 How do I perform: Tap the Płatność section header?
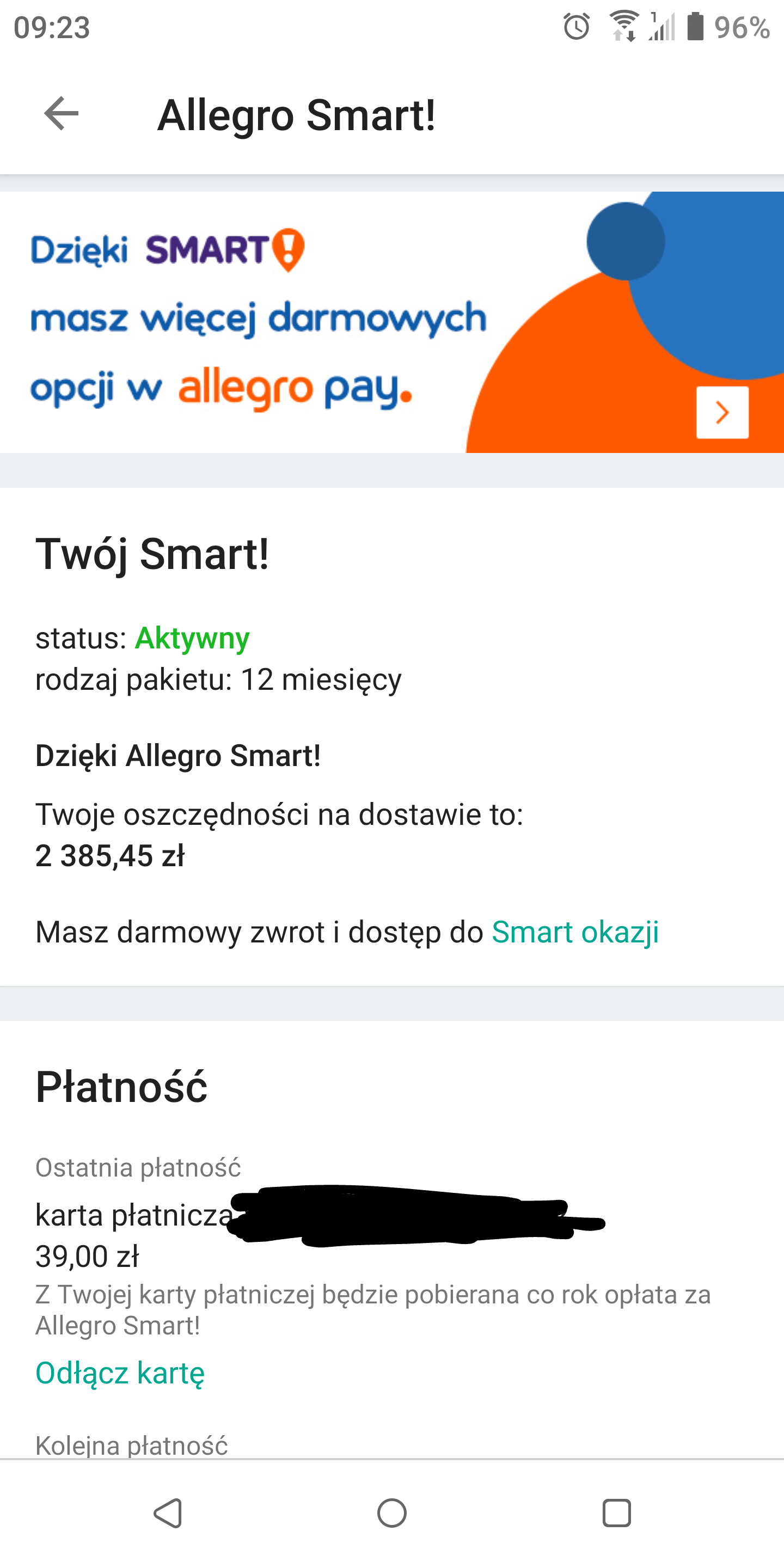coord(121,1087)
